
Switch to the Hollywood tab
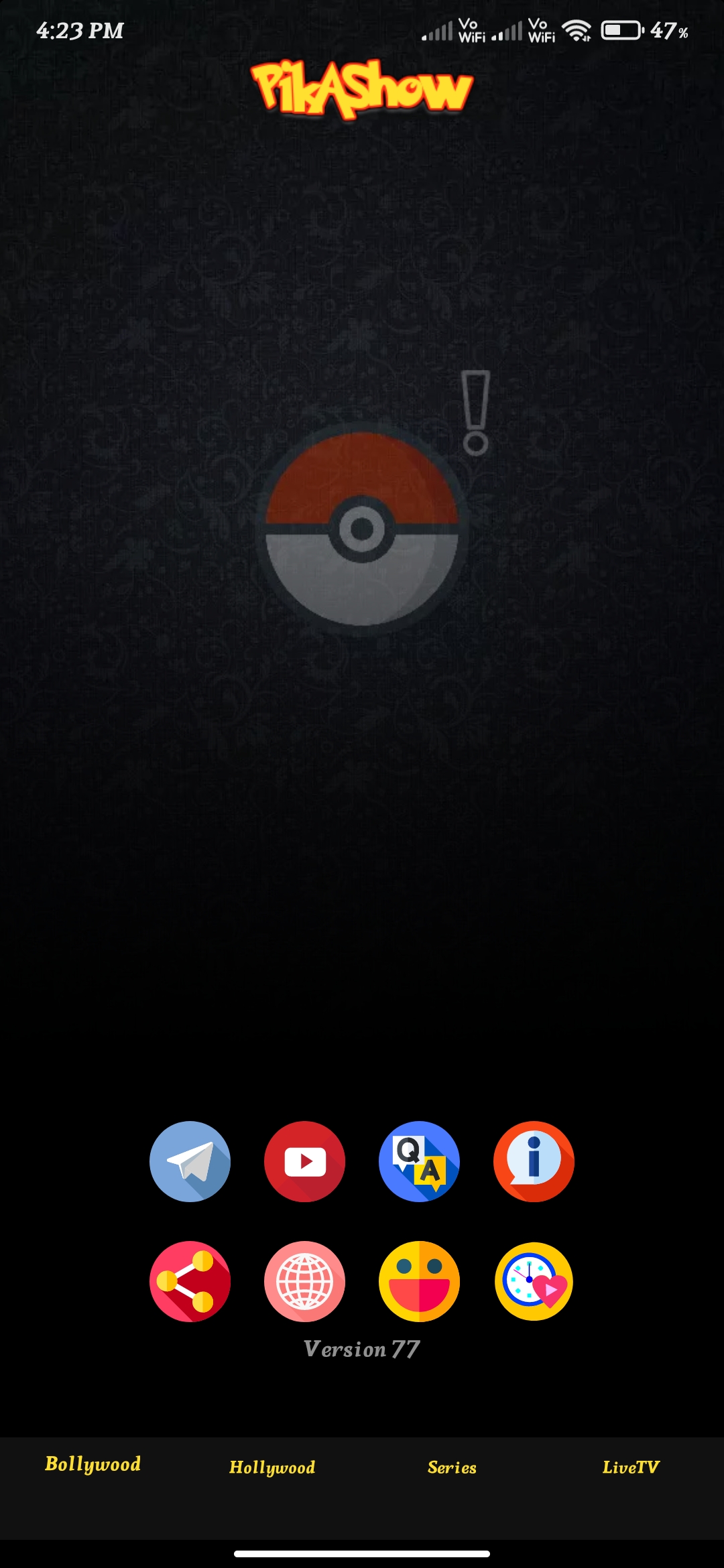[x=272, y=1467]
